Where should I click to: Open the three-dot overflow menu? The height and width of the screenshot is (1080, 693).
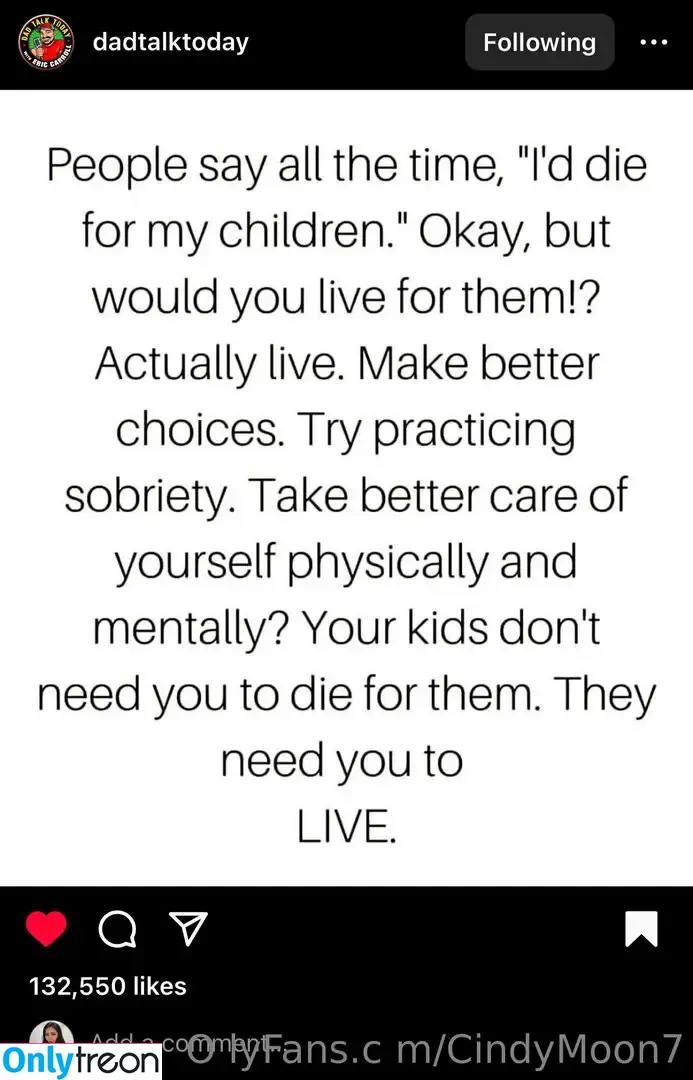click(653, 43)
